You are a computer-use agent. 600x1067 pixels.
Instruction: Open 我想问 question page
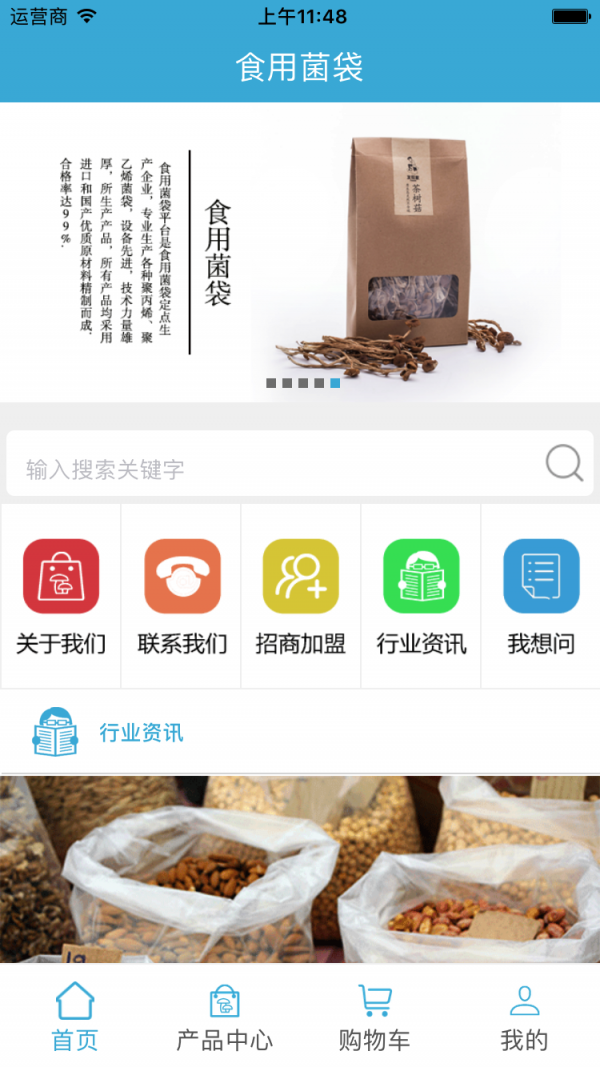541,596
